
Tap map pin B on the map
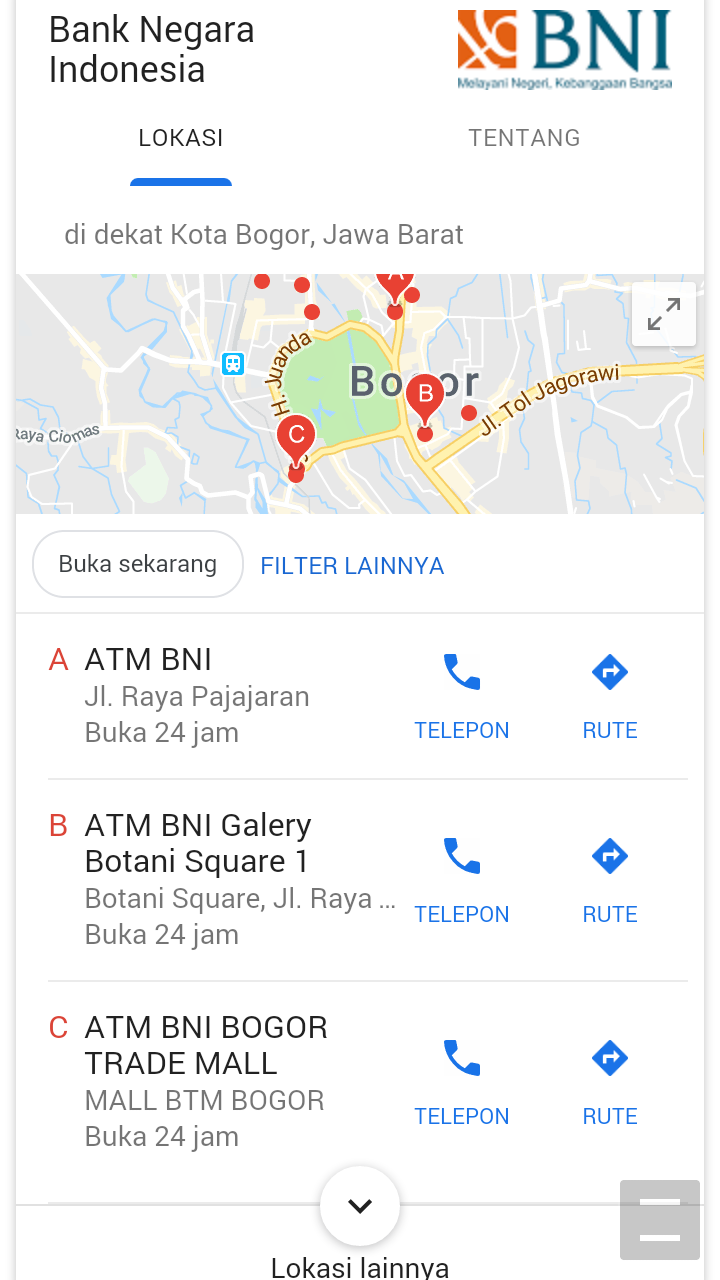[425, 398]
